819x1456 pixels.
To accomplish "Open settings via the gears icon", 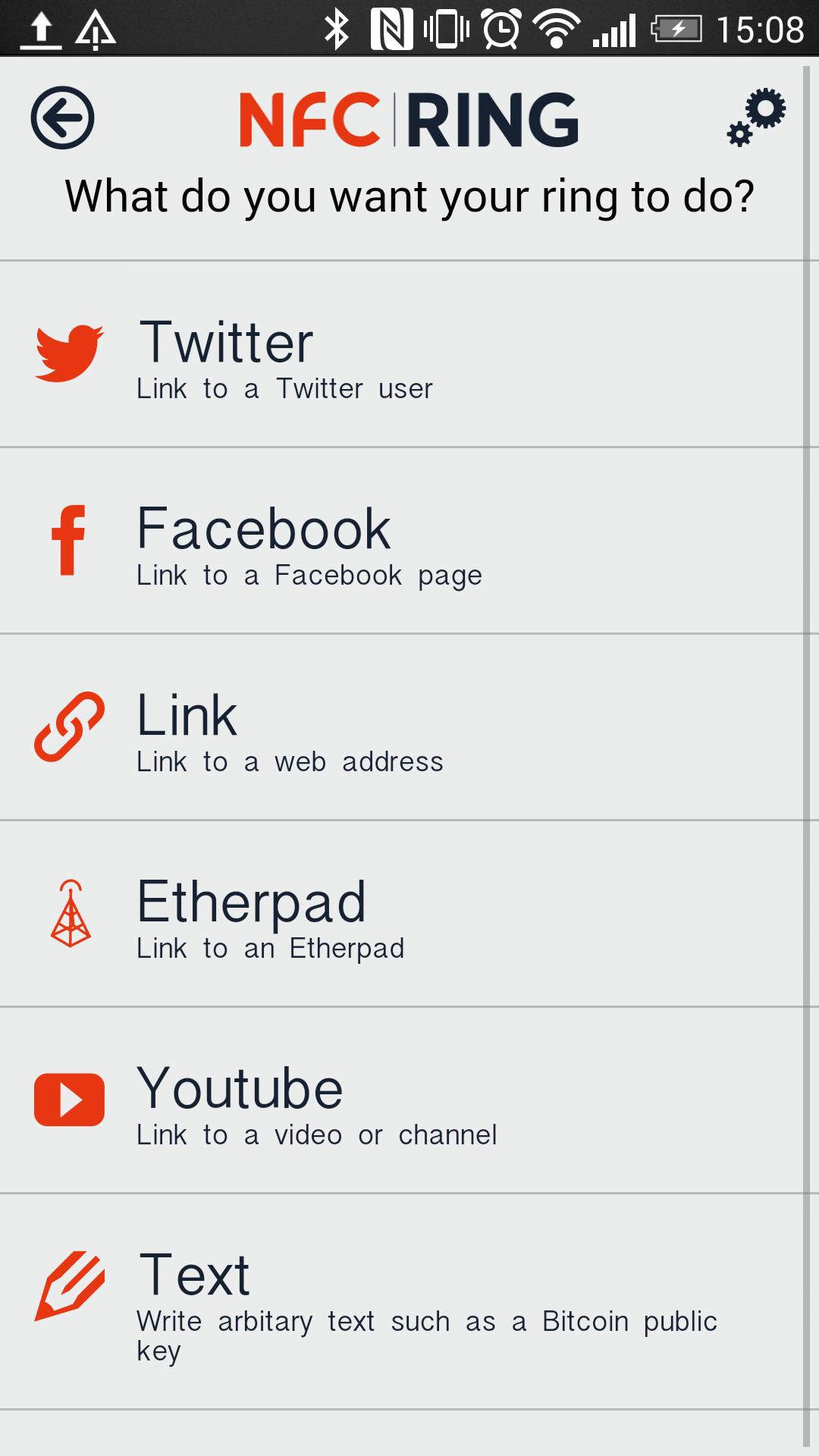I will point(756,118).
